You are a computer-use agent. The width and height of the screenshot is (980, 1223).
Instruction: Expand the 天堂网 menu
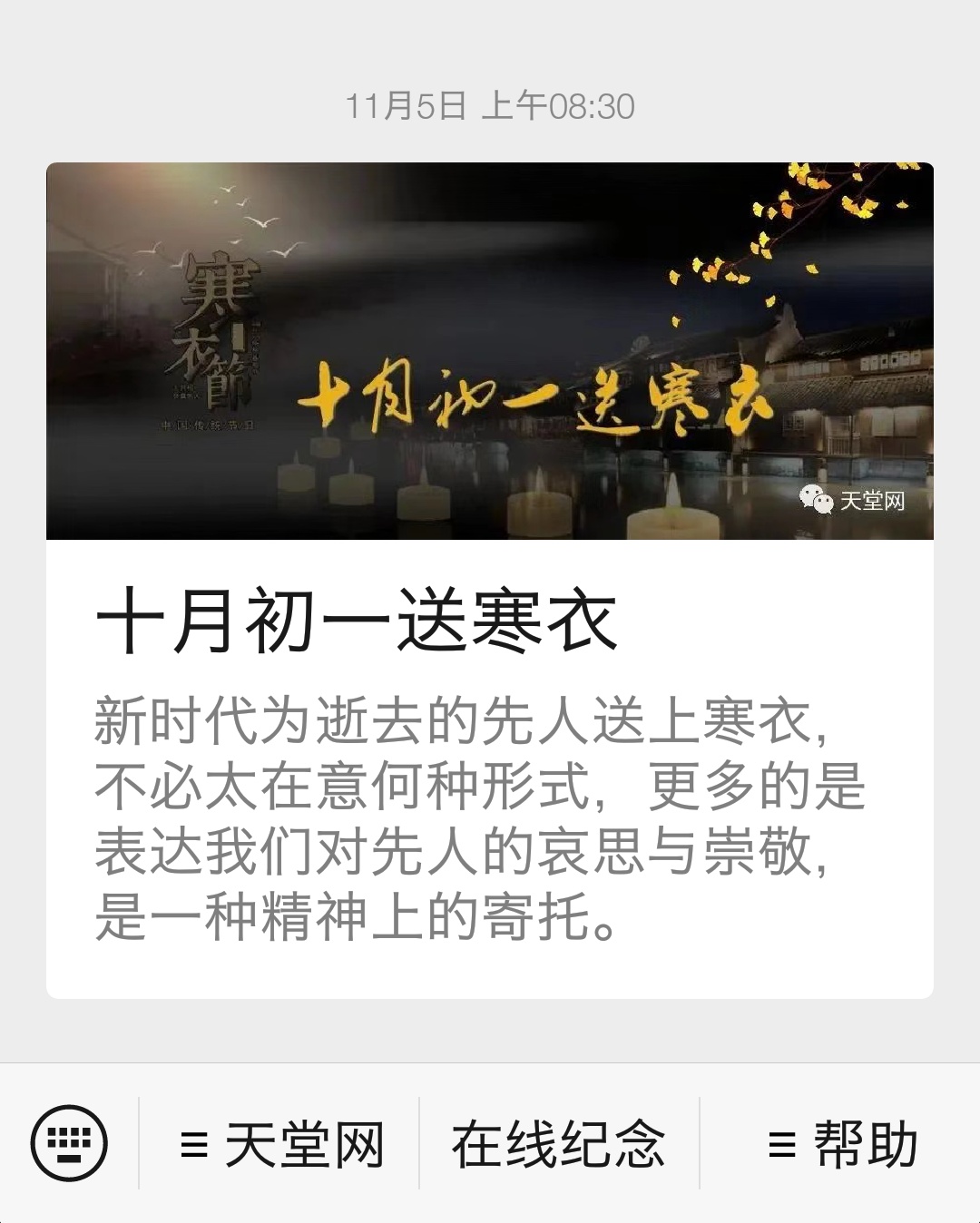tap(281, 1144)
